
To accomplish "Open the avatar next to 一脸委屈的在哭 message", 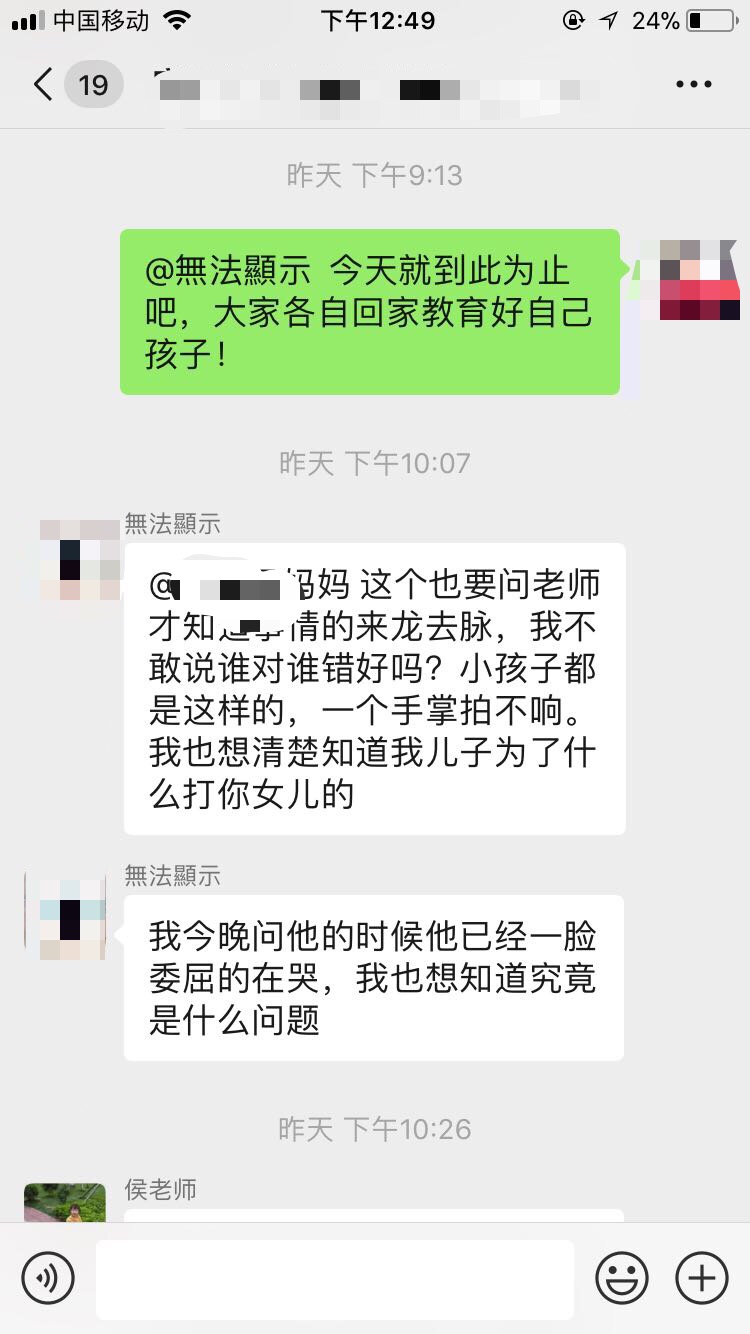I will tap(66, 915).
